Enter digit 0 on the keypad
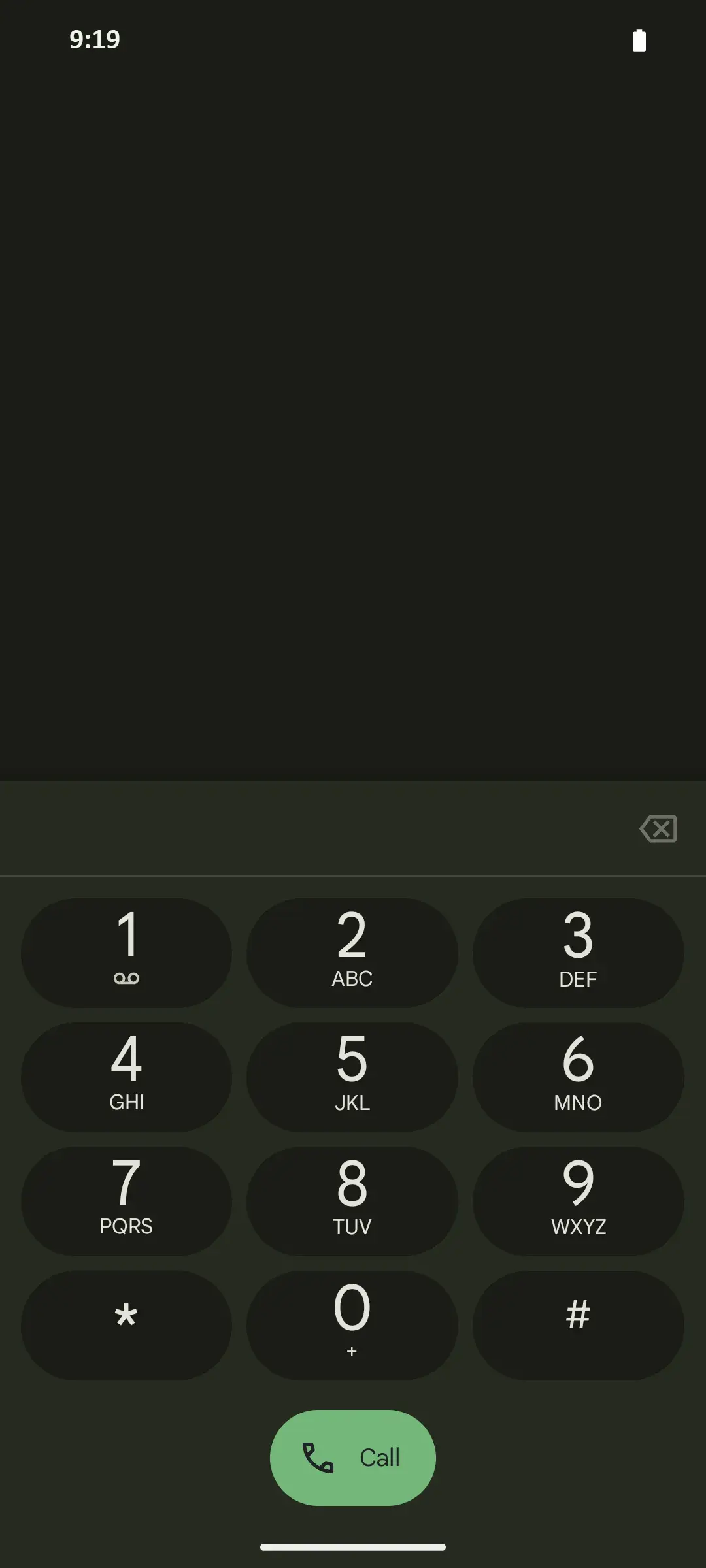The height and width of the screenshot is (1568, 706). click(x=352, y=1325)
